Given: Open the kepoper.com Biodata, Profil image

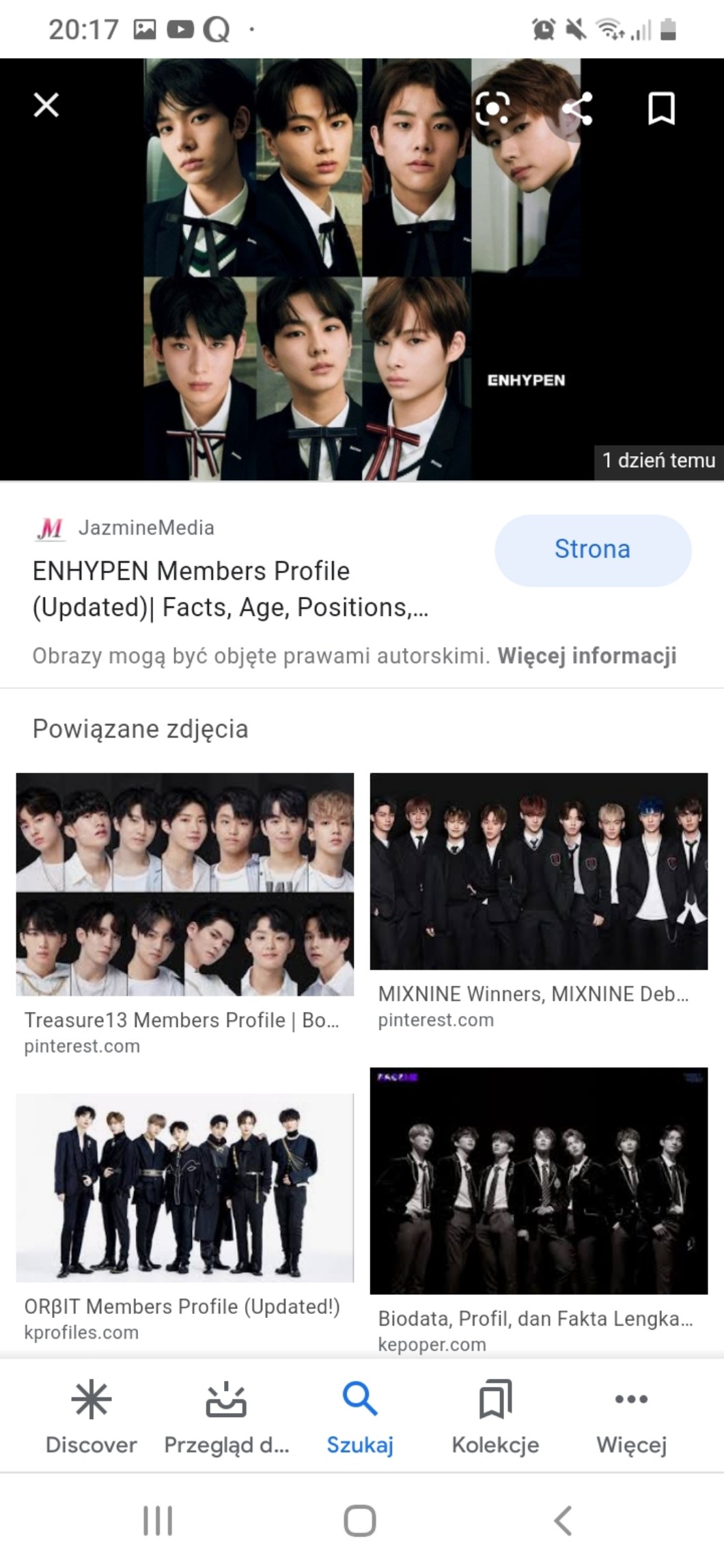Looking at the screenshot, I should click(x=538, y=1180).
